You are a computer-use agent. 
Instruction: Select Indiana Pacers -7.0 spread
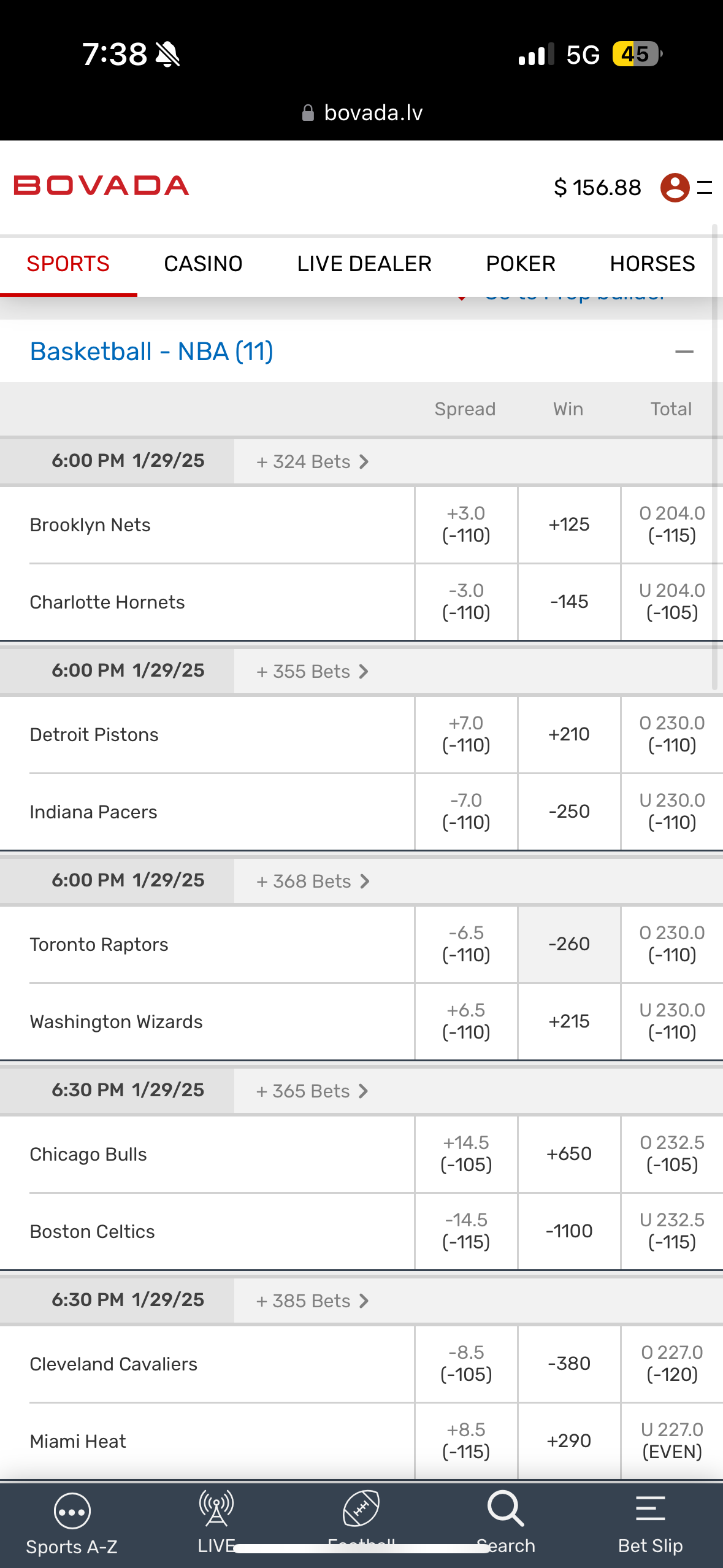(466, 812)
